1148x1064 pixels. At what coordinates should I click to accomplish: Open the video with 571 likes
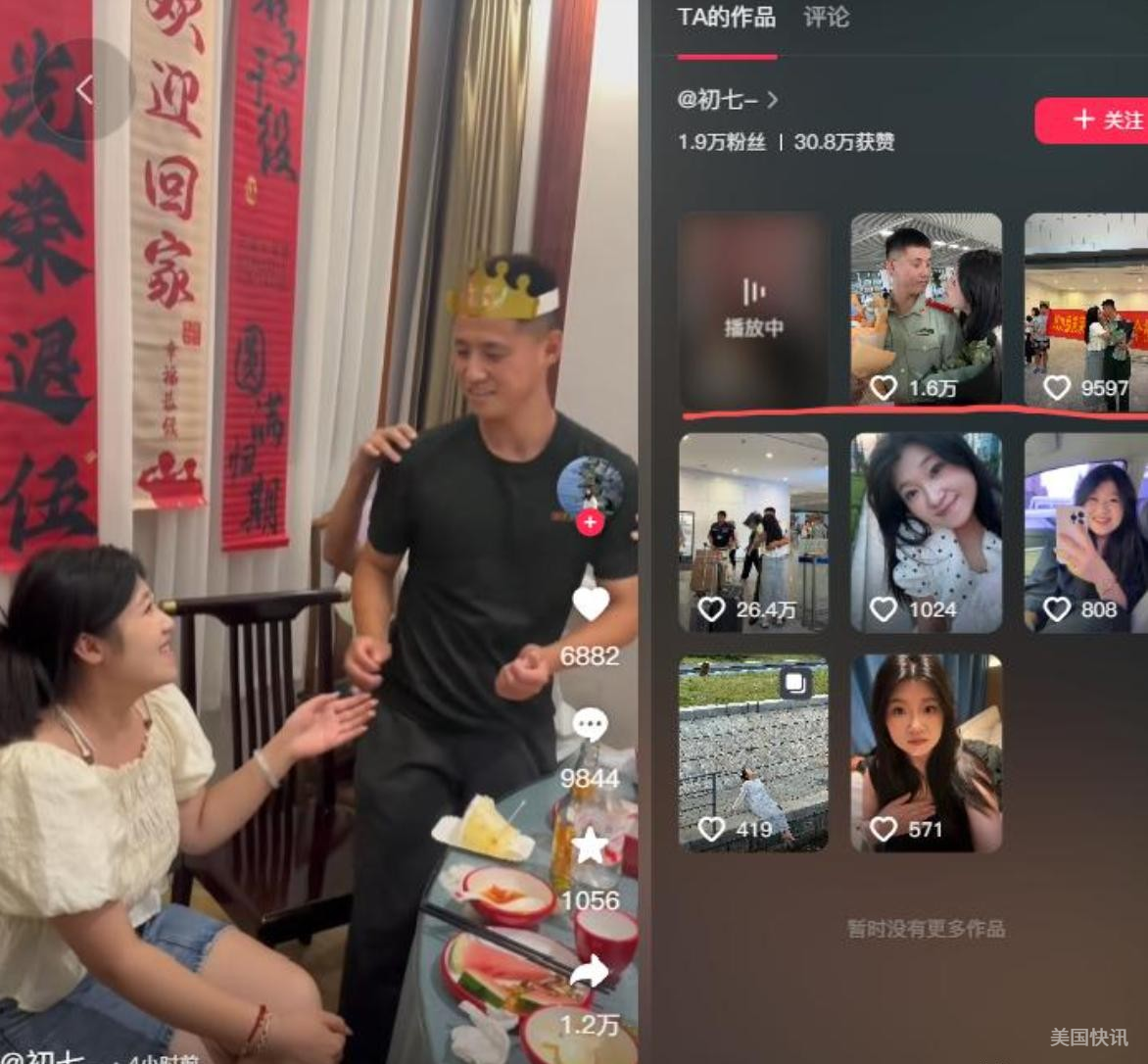926,752
